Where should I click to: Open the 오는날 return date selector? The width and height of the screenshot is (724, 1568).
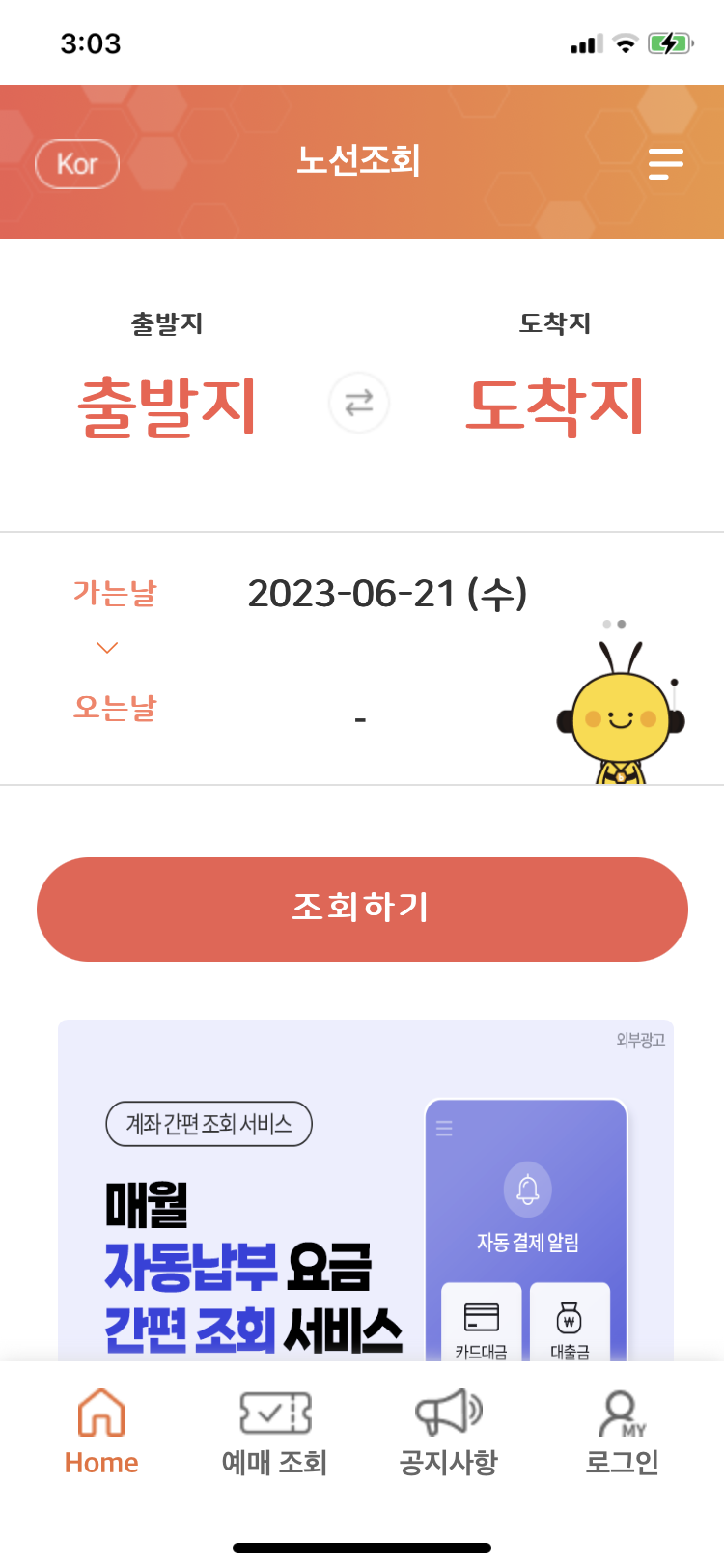click(x=362, y=713)
